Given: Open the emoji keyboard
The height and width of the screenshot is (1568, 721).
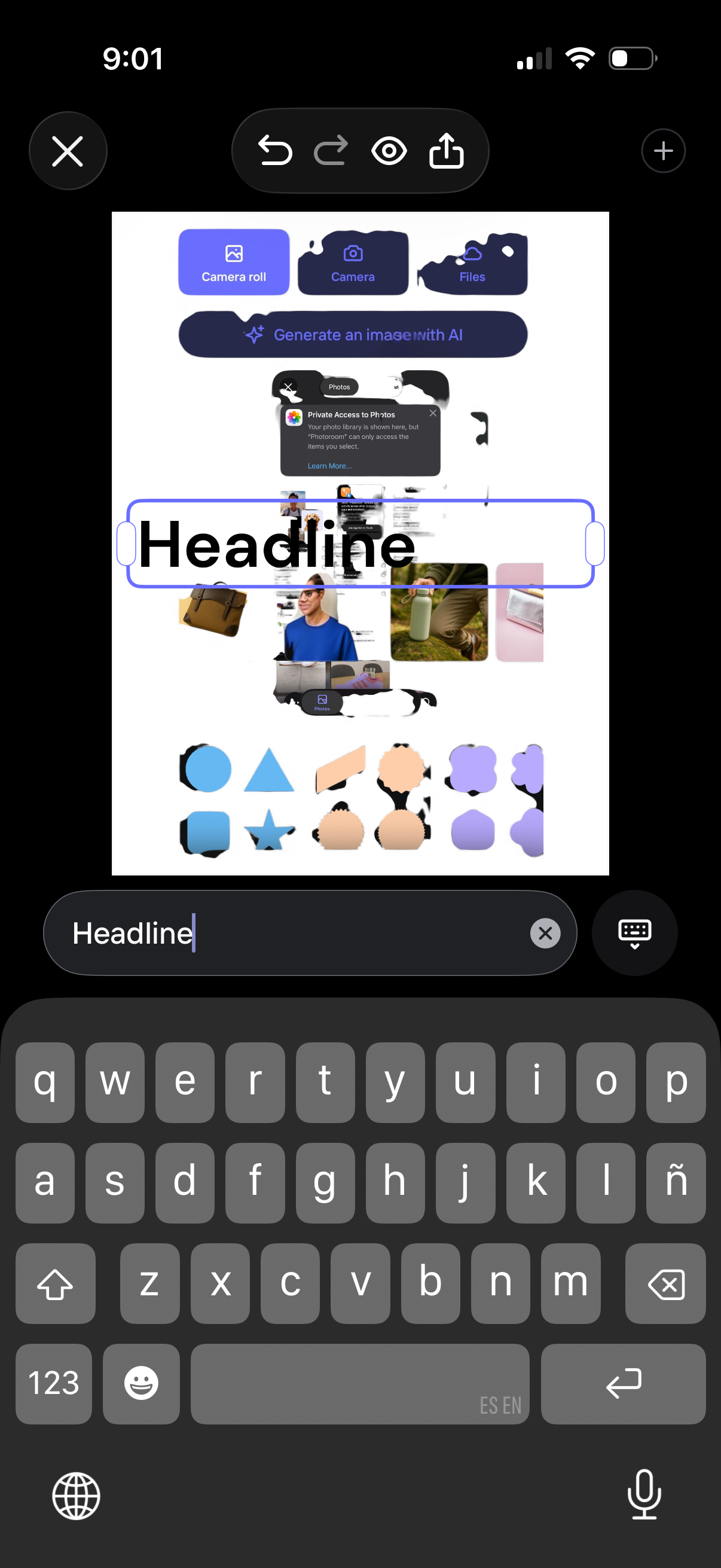Looking at the screenshot, I should (x=141, y=1383).
